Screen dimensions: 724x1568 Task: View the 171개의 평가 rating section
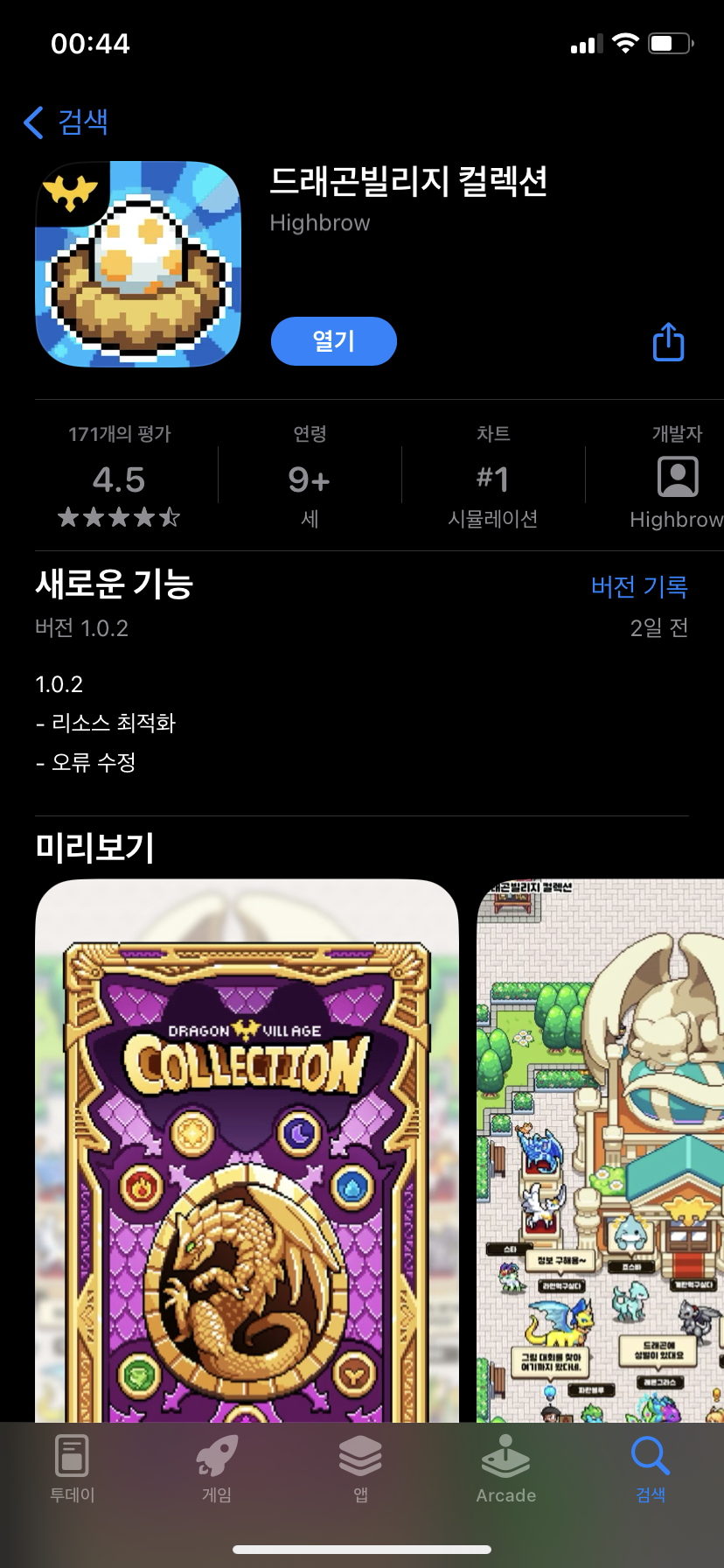coord(120,476)
